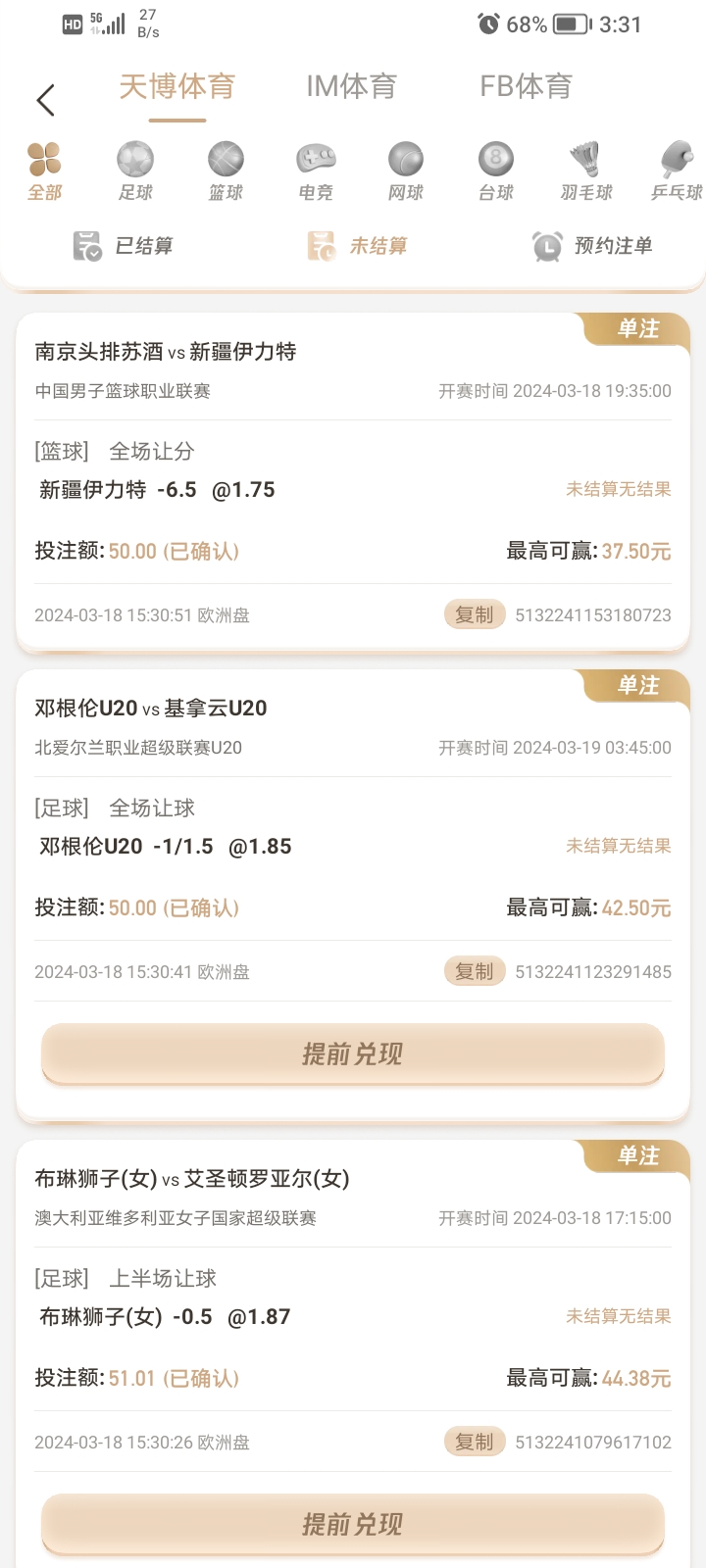Tap 提前兑现 for the 布琳狮子(女) bet
706x1568 pixels.
(x=353, y=1524)
